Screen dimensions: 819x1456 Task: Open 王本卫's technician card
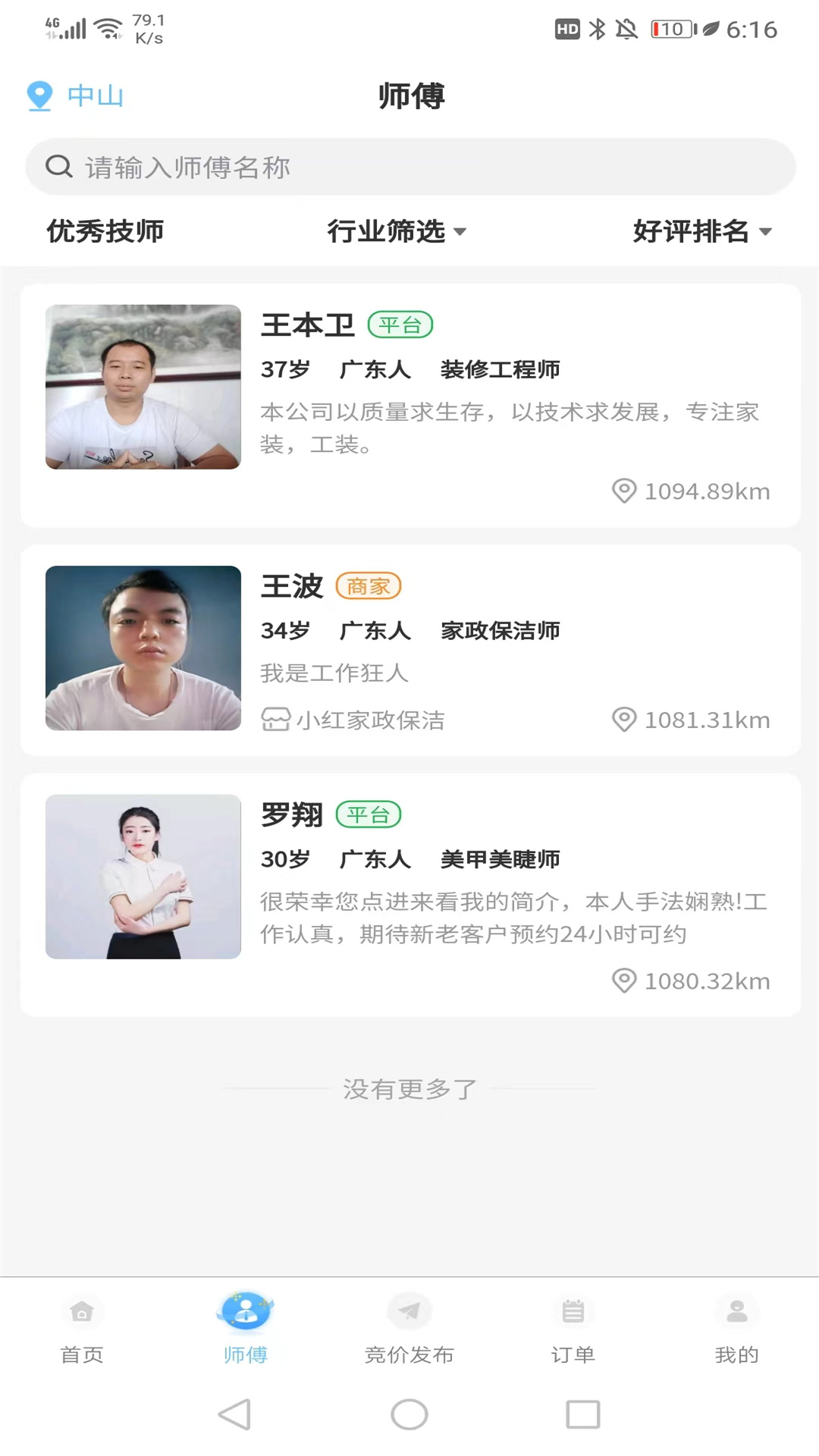coord(409,406)
